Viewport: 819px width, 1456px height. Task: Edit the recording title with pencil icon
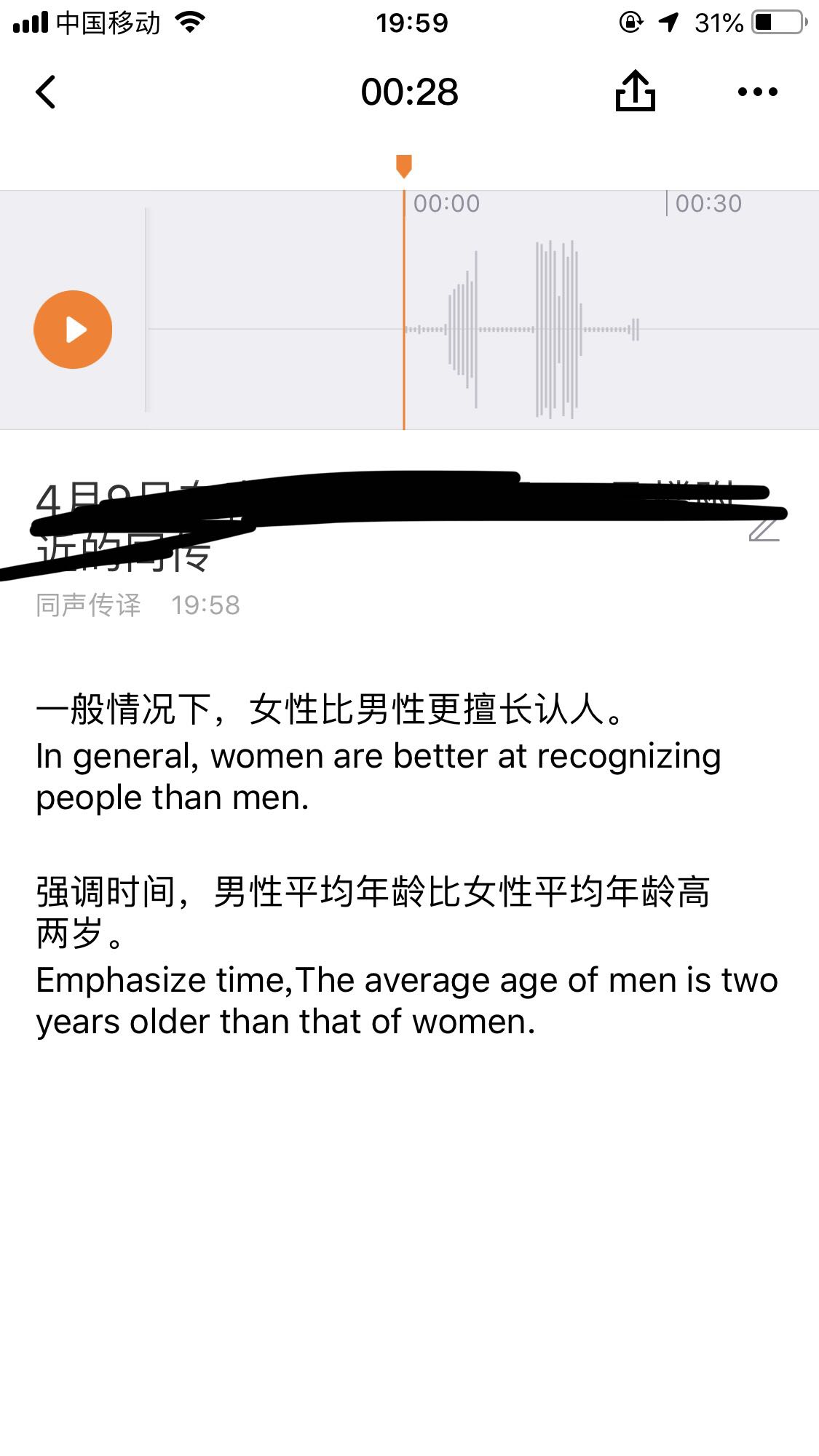pos(765,527)
